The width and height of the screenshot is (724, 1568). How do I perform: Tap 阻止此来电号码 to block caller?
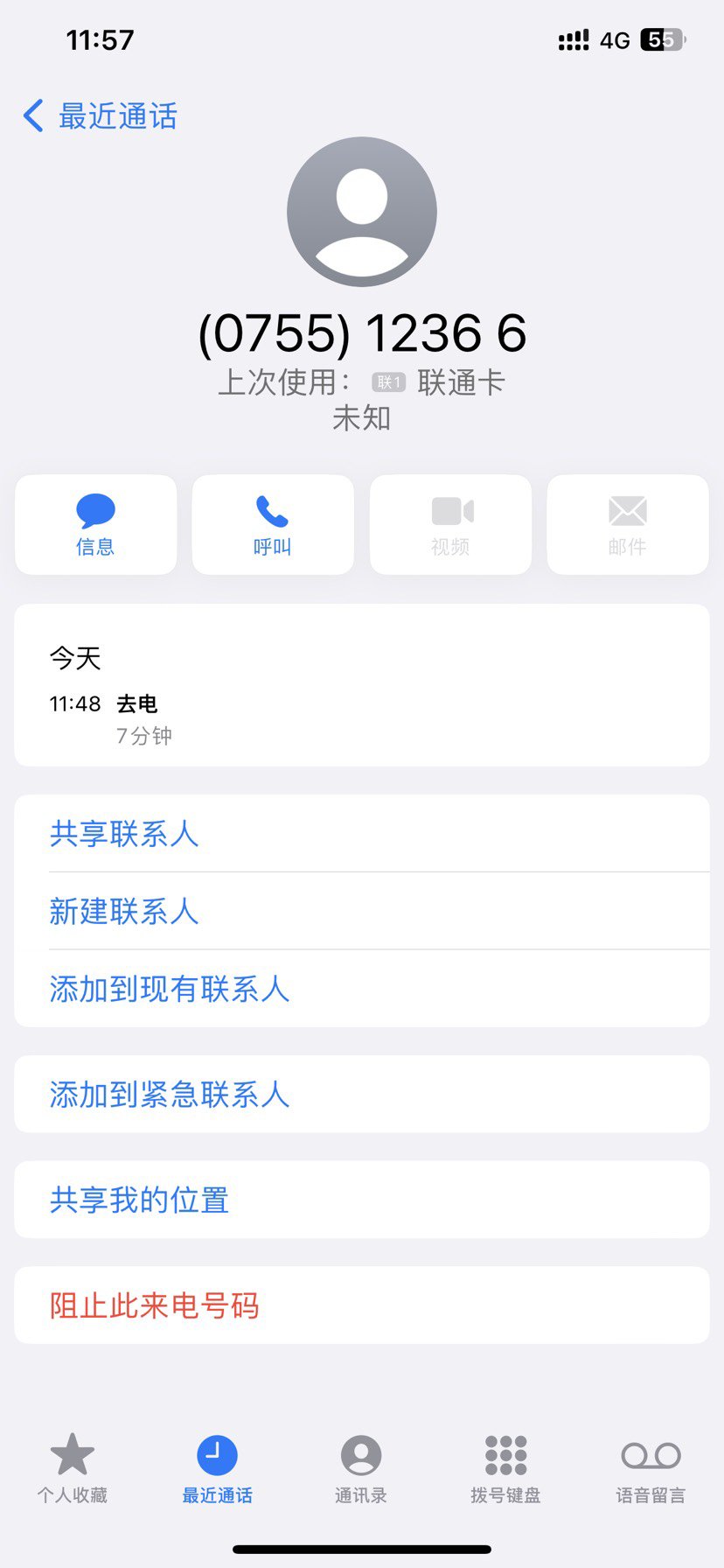click(x=154, y=1305)
